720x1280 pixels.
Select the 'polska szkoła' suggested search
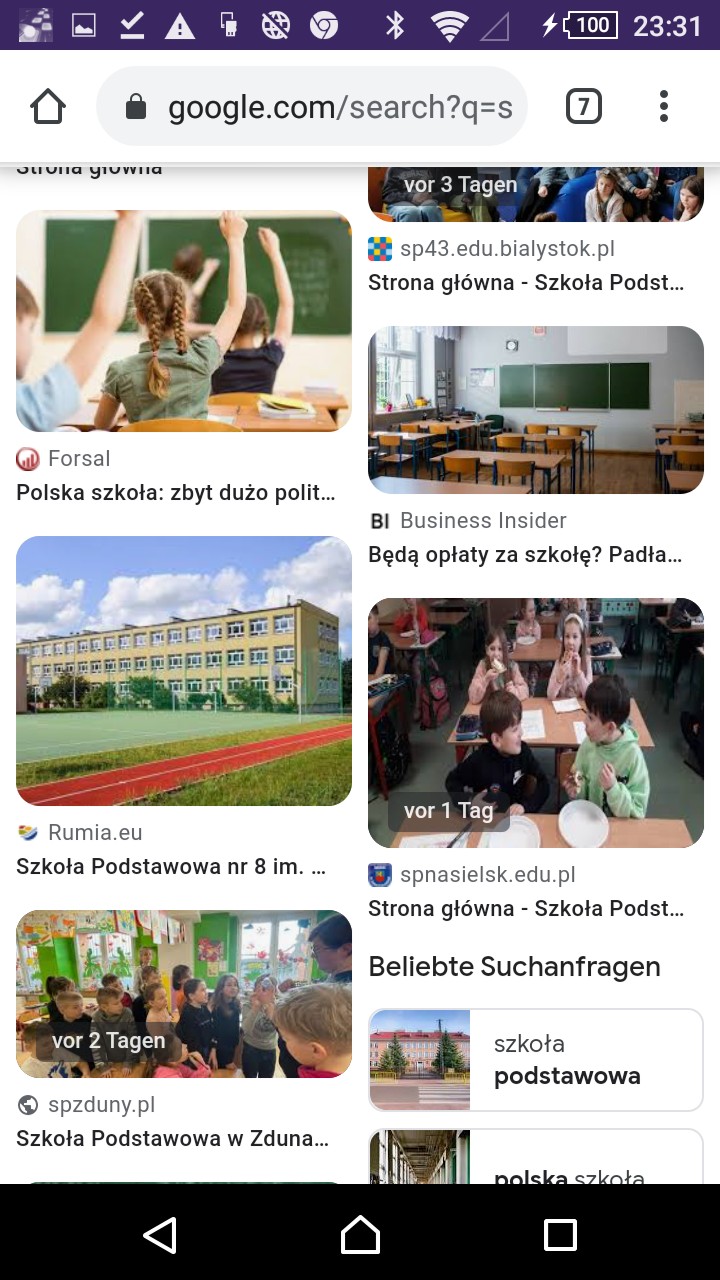[536, 1160]
